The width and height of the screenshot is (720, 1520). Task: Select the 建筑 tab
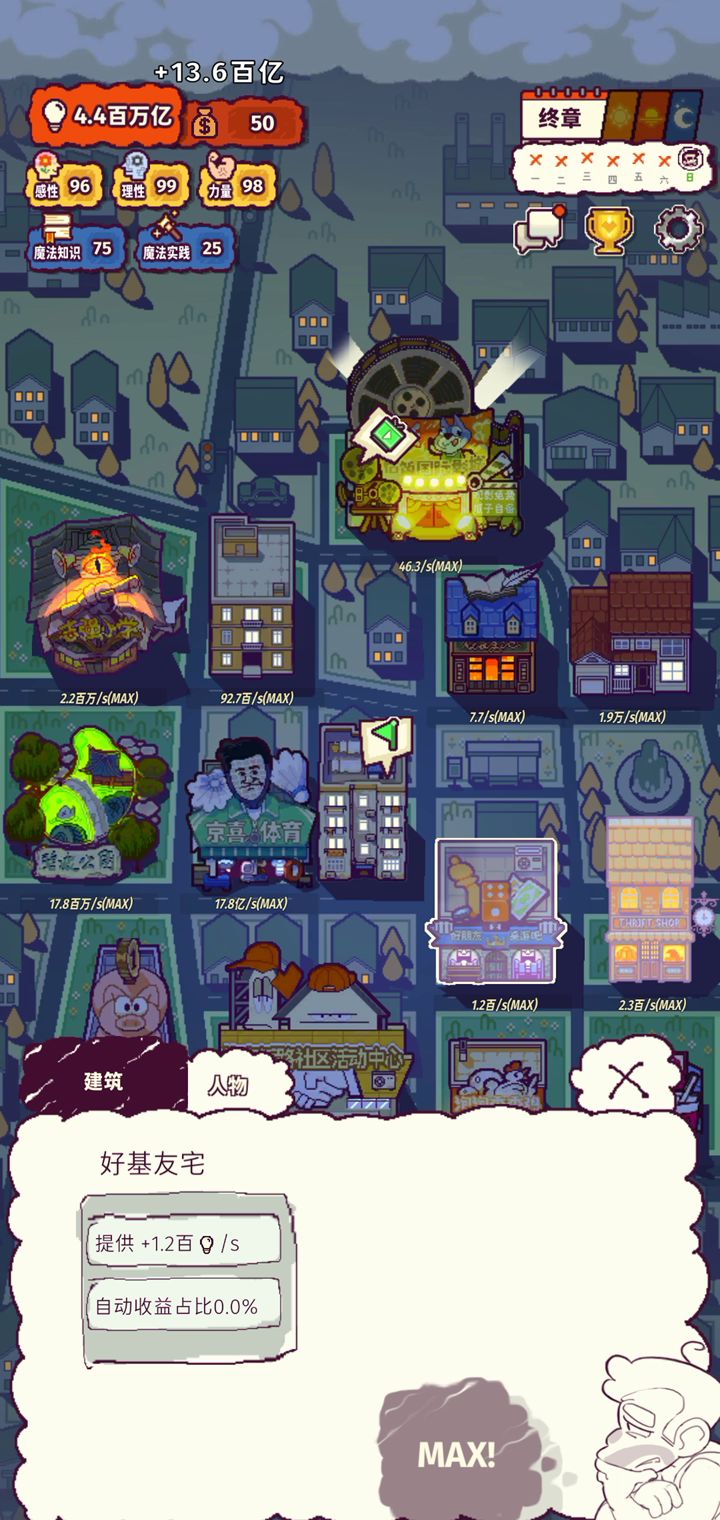(x=103, y=1081)
